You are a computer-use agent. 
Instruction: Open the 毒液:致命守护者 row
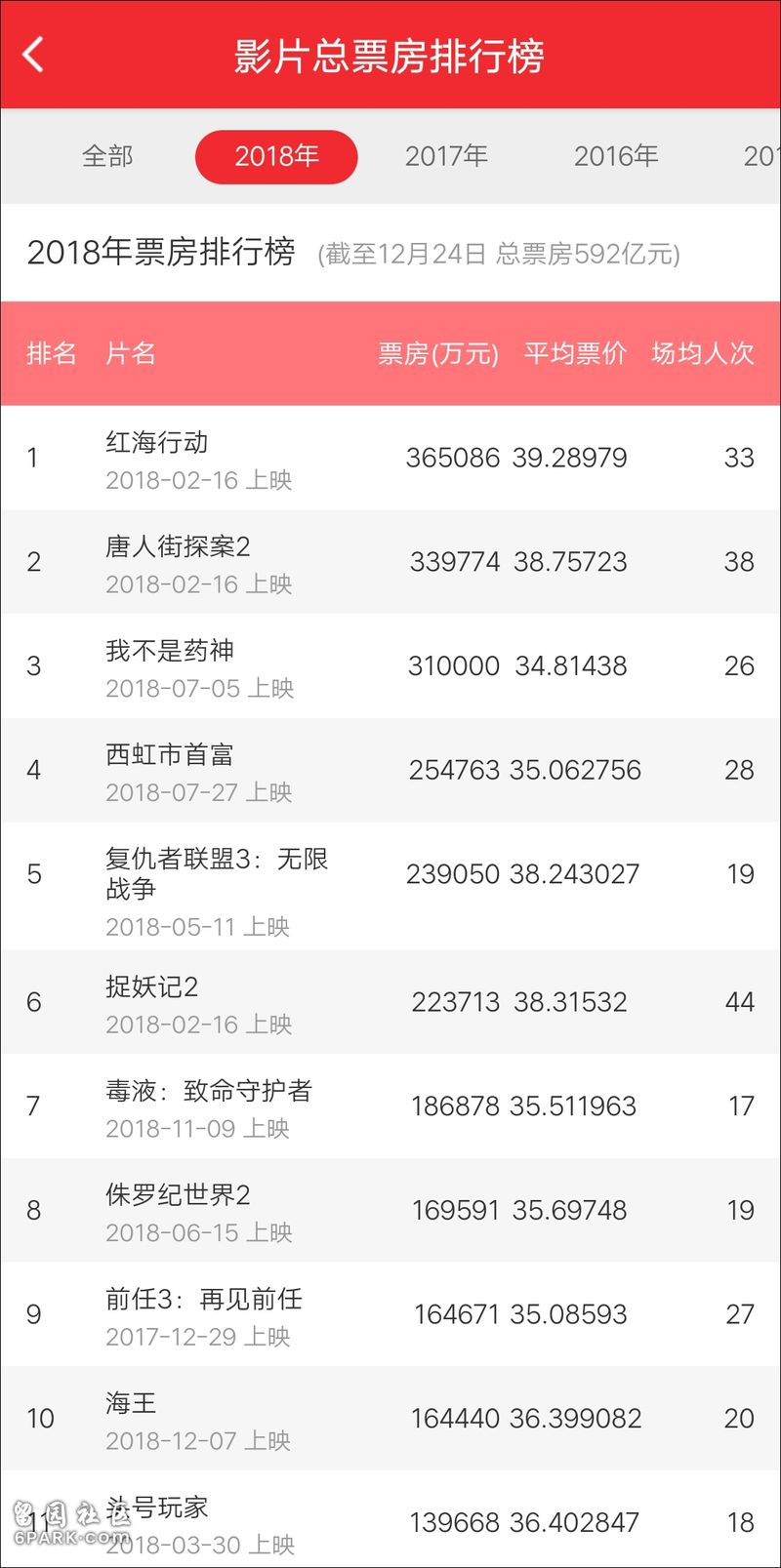pyautogui.click(x=390, y=1106)
